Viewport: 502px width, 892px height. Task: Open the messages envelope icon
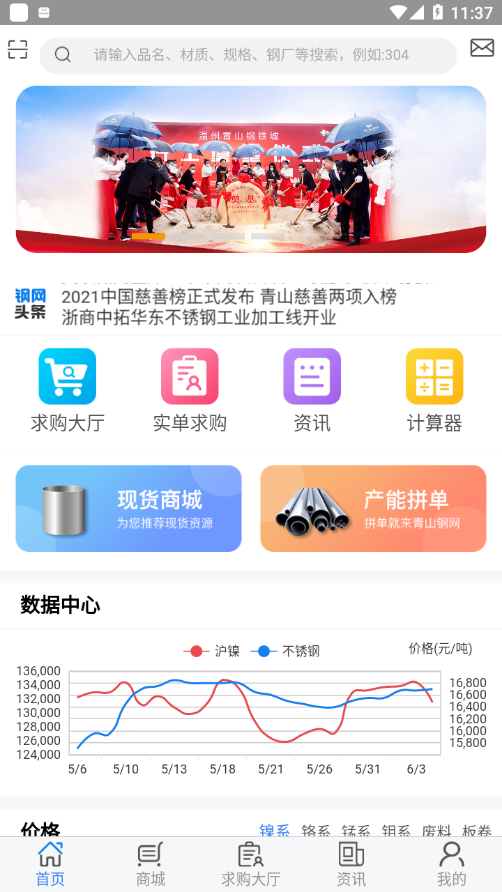click(x=482, y=48)
